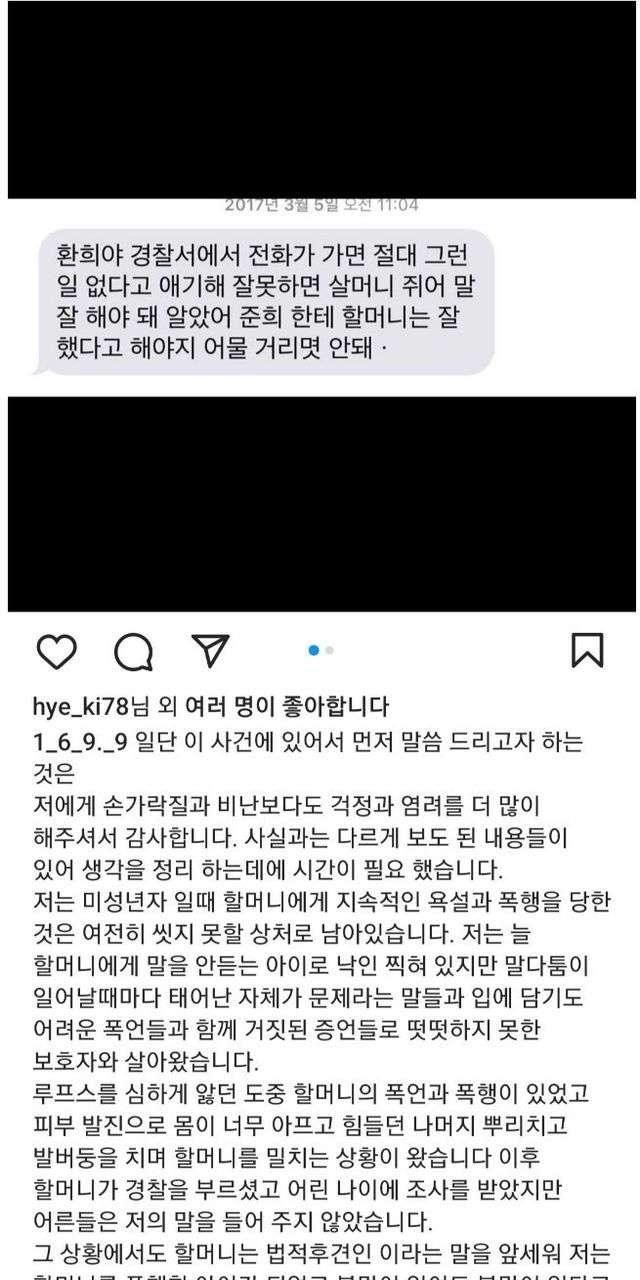
Task: Open comments via the speech bubble icon
Action: [x=133, y=652]
